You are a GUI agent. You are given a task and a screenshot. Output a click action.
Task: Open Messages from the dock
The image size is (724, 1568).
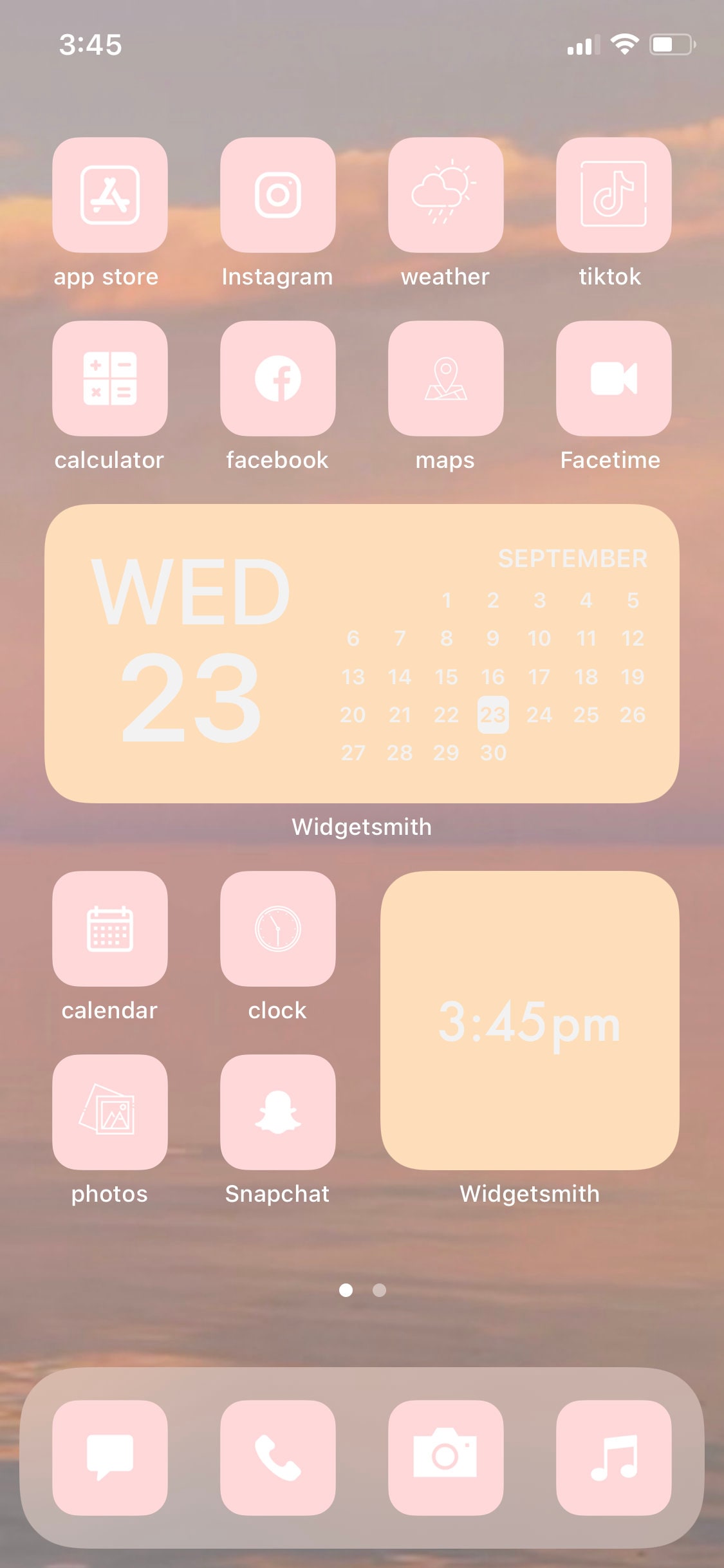[110, 1458]
